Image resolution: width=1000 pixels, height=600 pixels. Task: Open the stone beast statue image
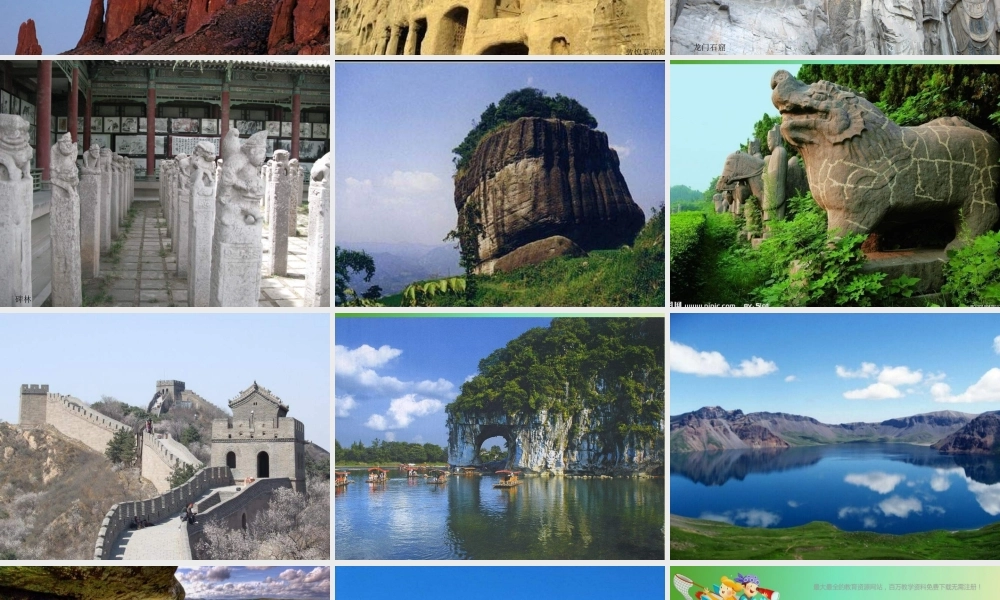click(835, 184)
